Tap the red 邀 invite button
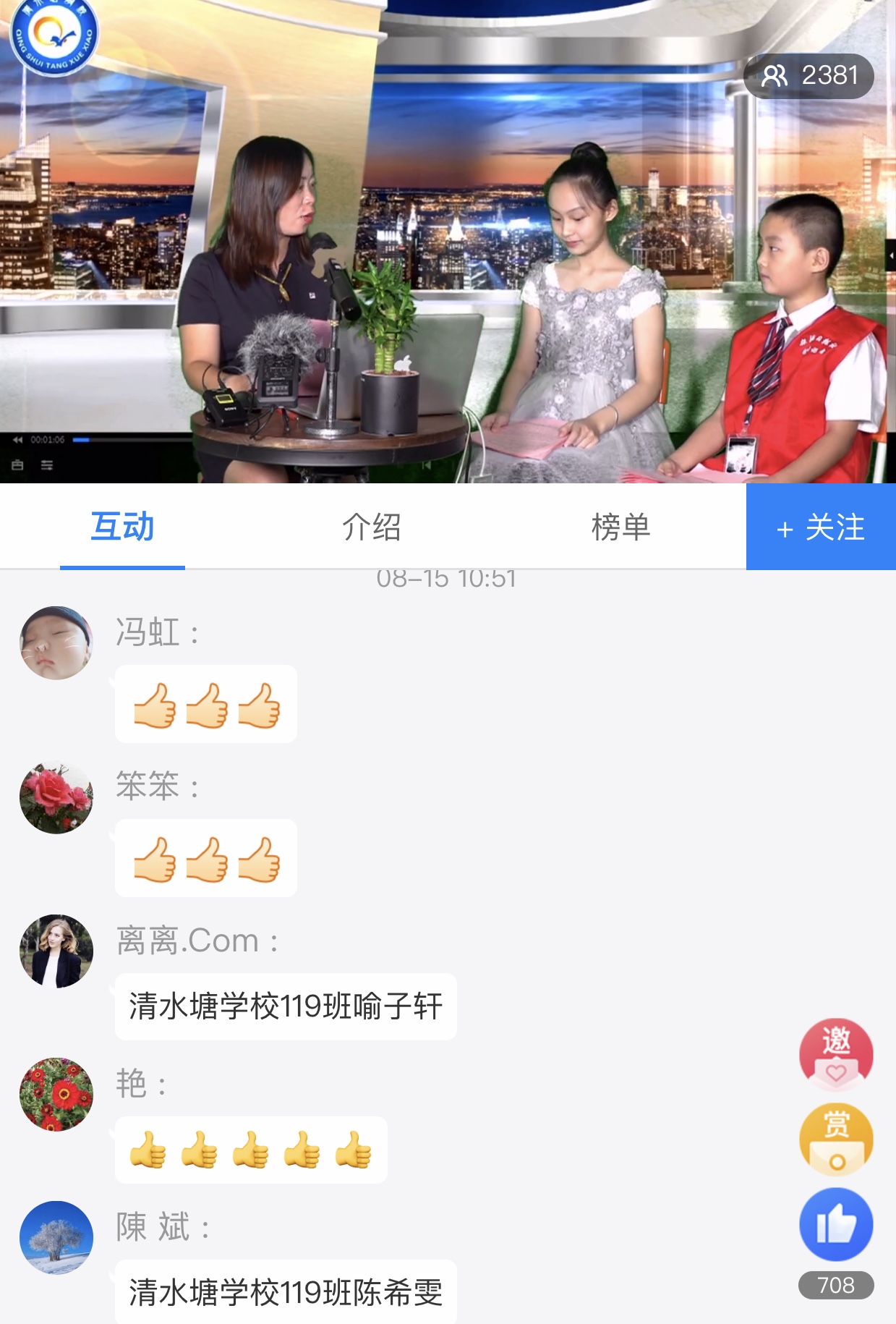Screen dimensions: 896x1324 (836, 1054)
